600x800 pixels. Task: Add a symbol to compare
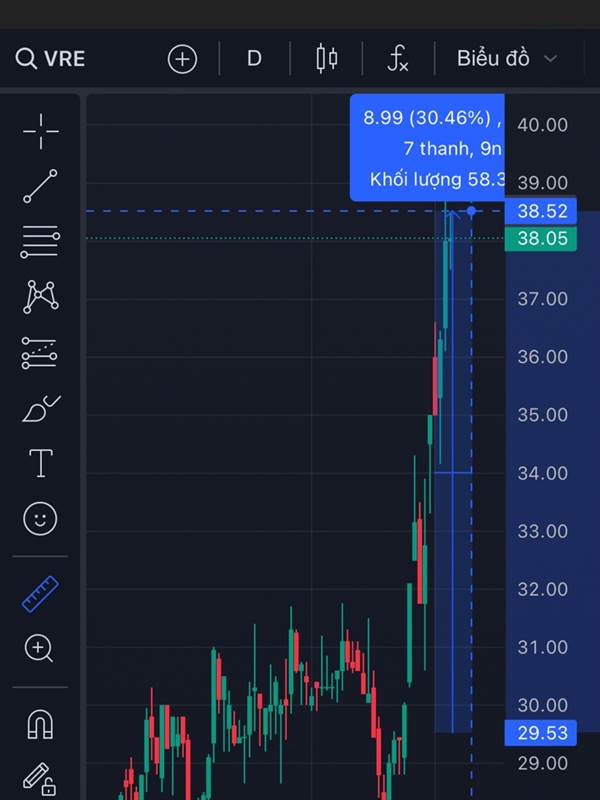tap(182, 59)
